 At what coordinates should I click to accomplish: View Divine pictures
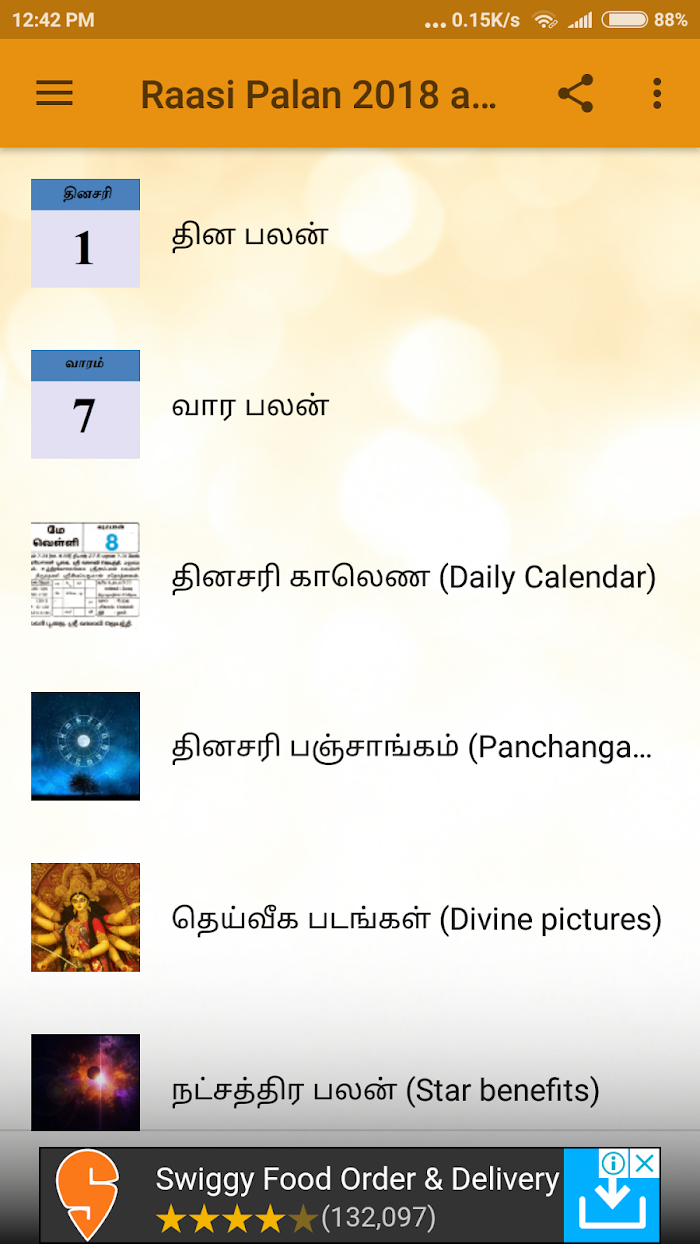(x=350, y=918)
